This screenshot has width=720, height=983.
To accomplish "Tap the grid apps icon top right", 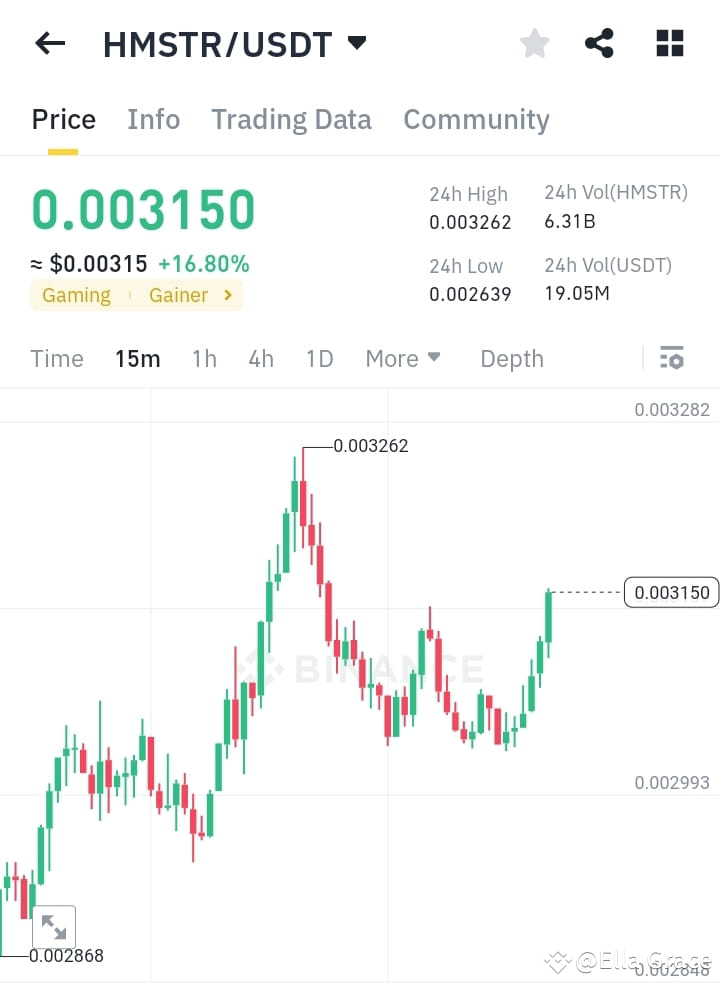I will click(668, 42).
